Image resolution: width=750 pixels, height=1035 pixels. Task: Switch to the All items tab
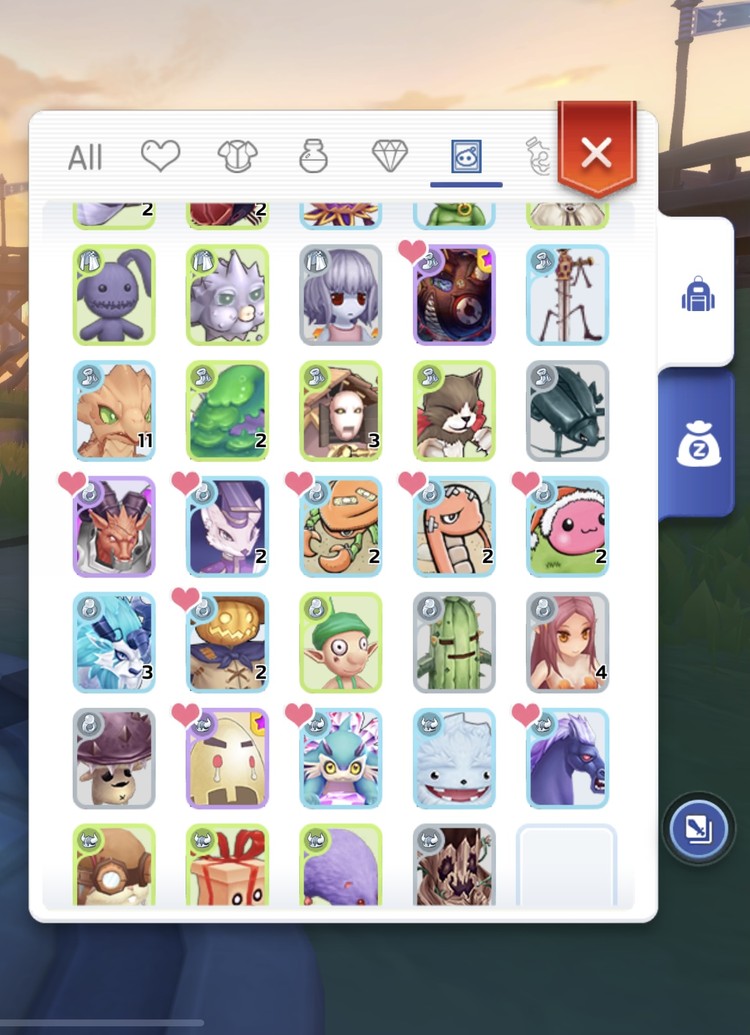pos(85,157)
